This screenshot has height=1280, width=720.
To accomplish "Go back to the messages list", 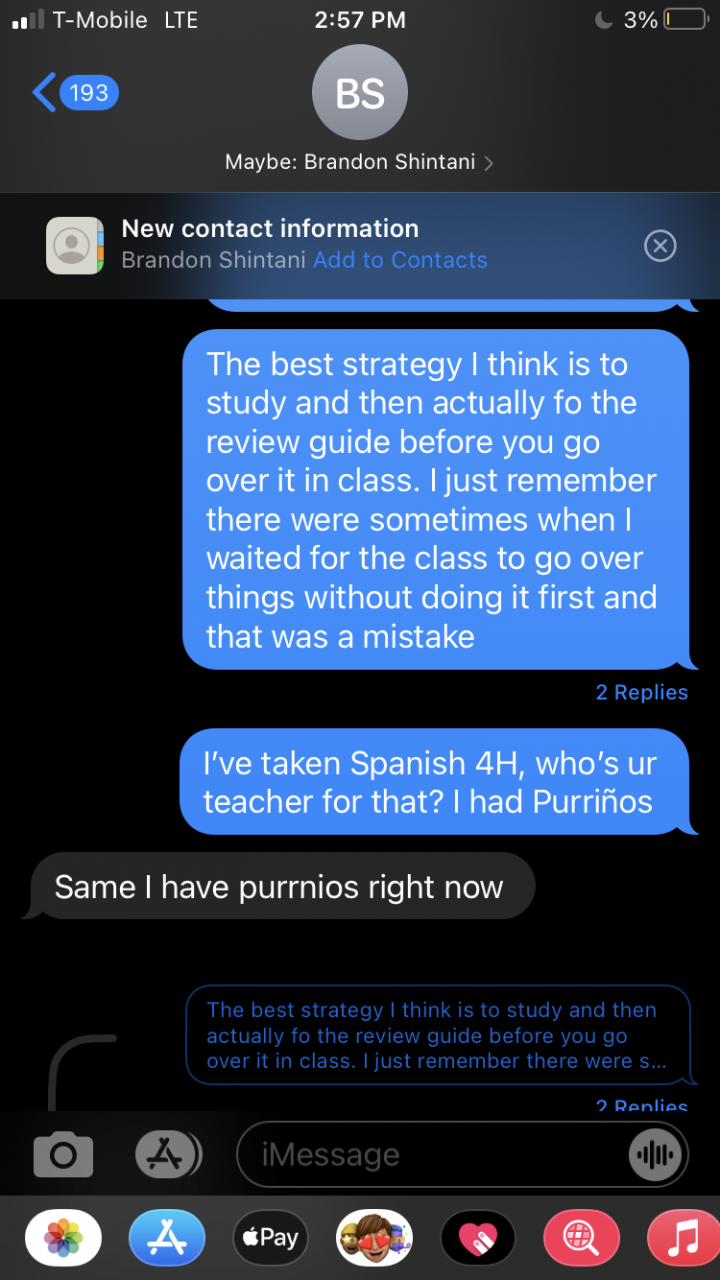I will (x=75, y=93).
